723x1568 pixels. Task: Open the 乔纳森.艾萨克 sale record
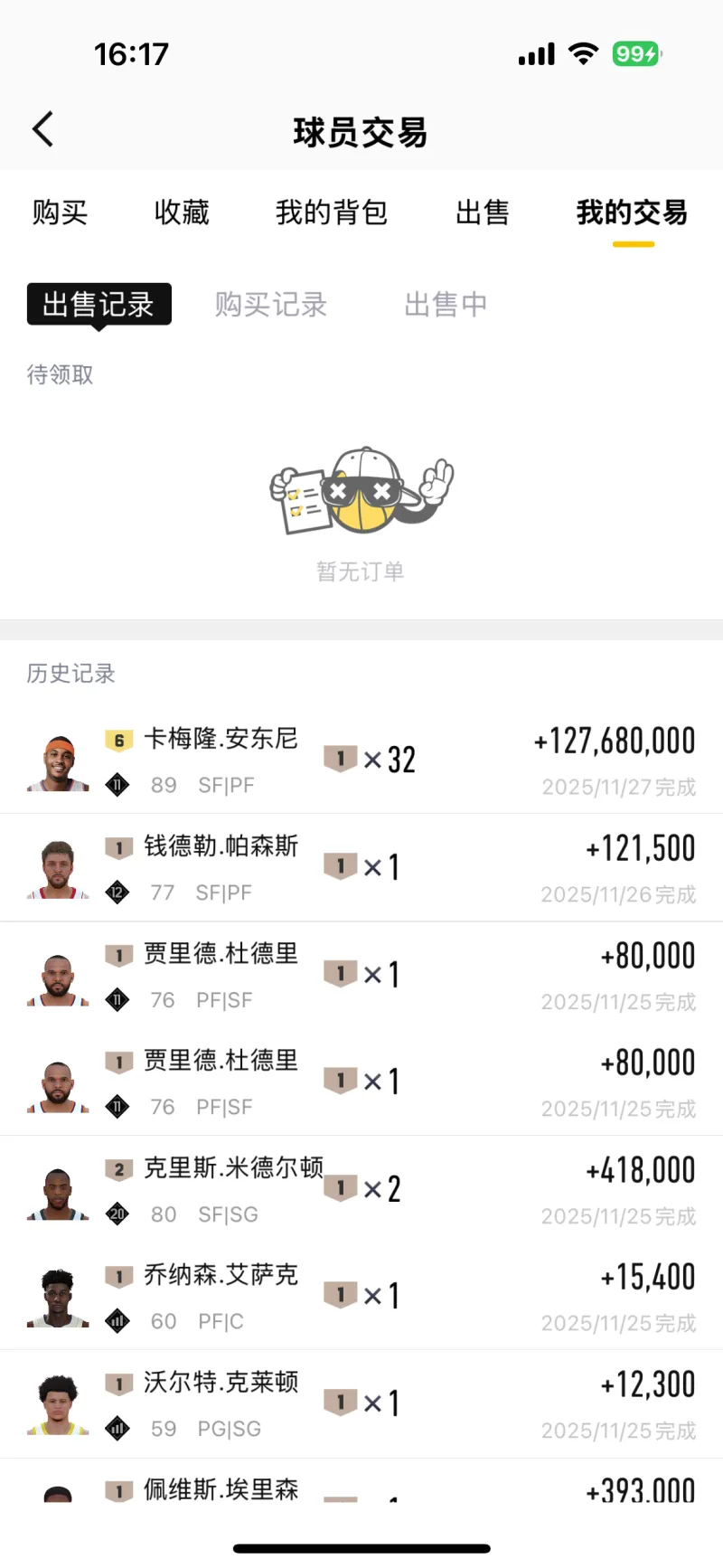(x=361, y=1297)
